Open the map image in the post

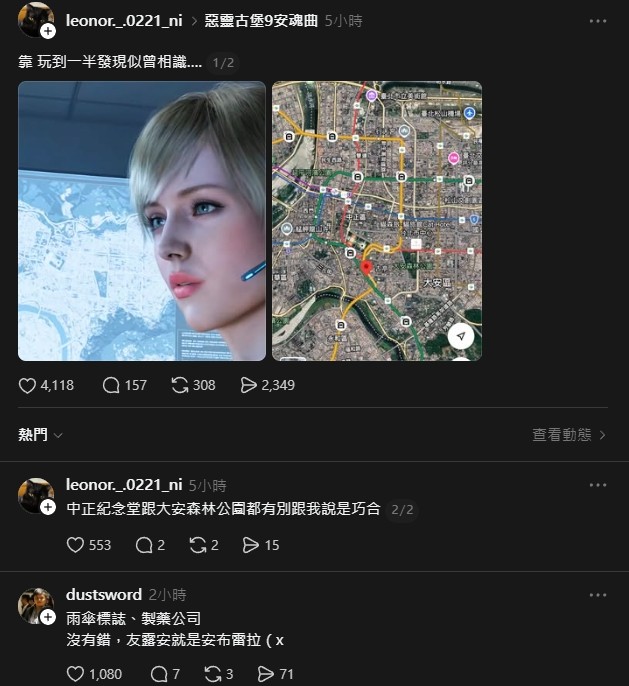click(x=377, y=221)
